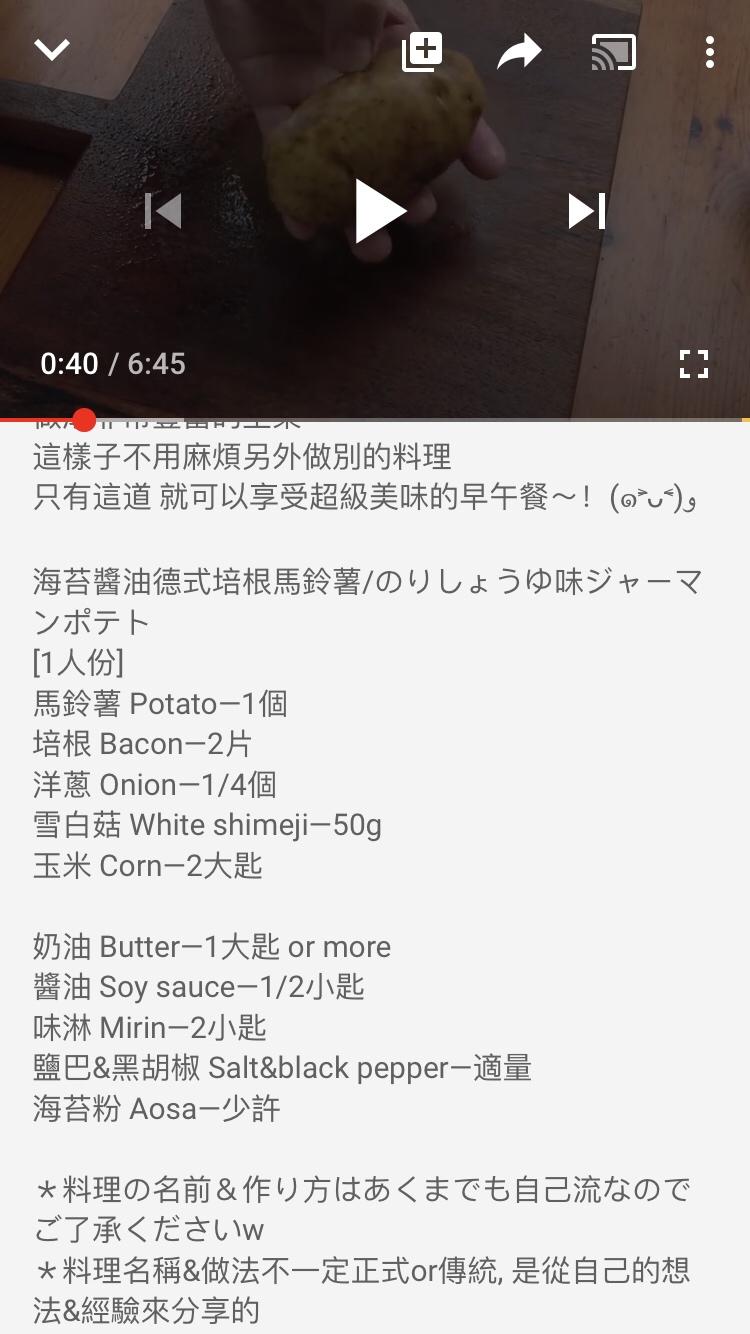Tap the 醬油 Soy sauce-1/2小匙 line

click(200, 986)
